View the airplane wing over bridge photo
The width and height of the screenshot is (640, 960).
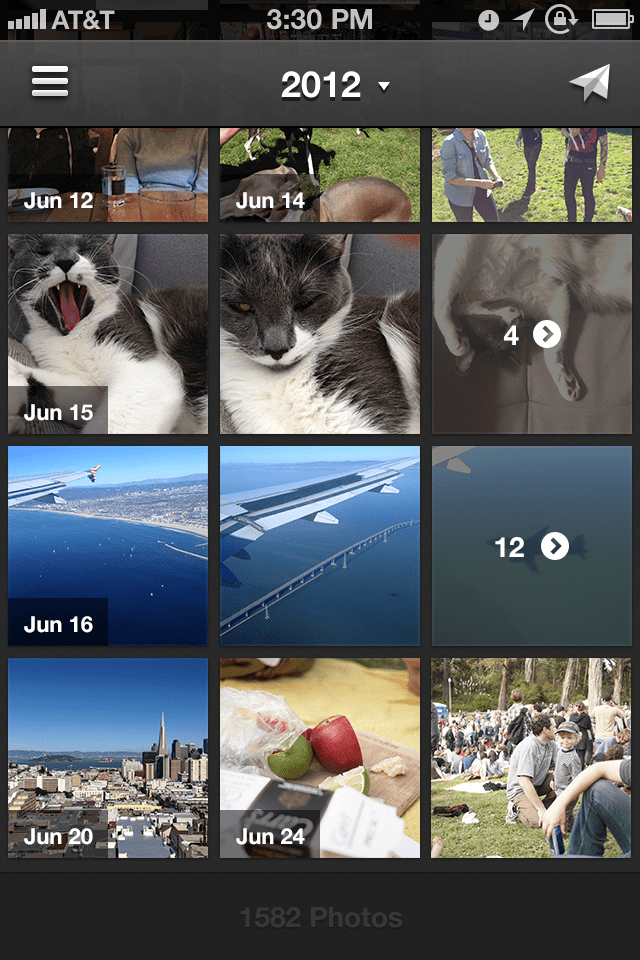click(320, 546)
